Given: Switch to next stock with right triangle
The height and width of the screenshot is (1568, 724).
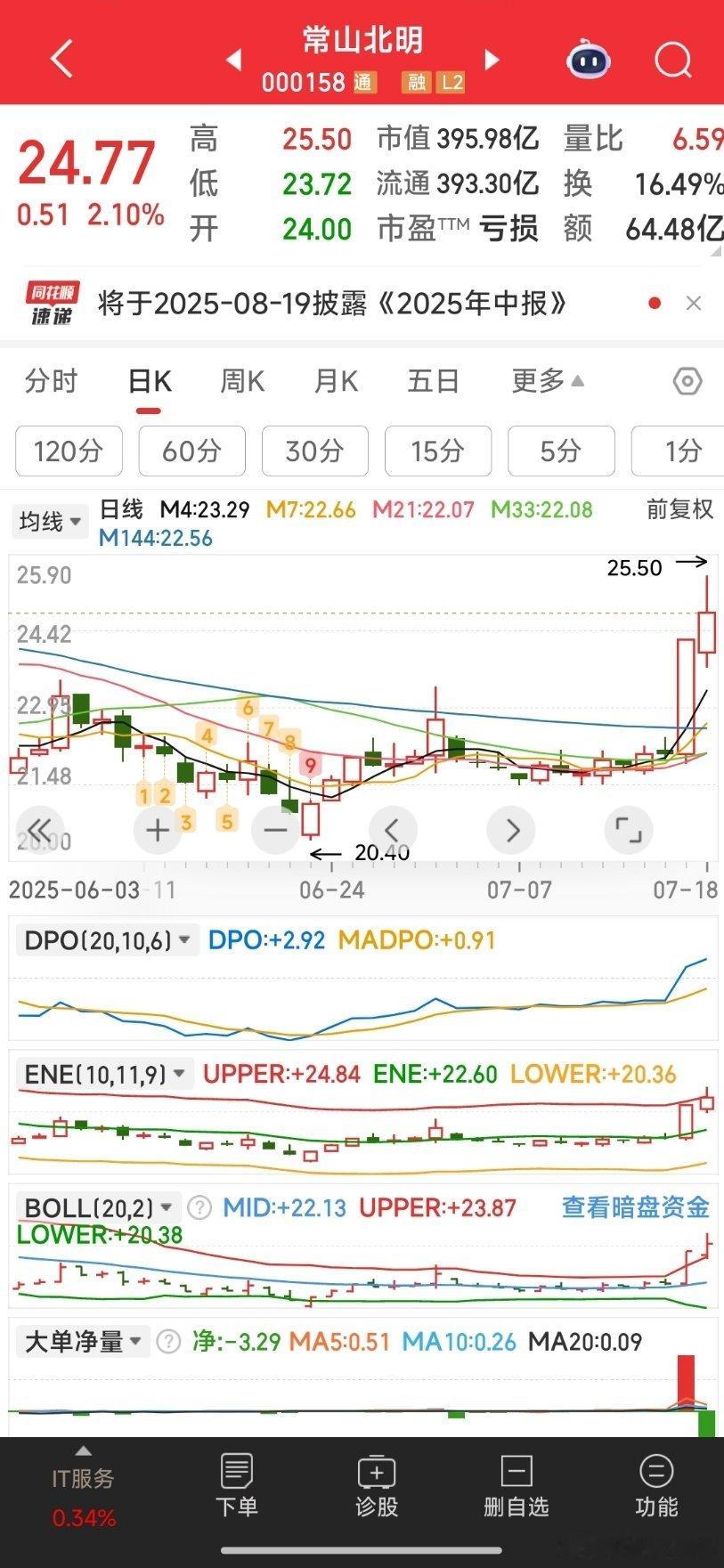Looking at the screenshot, I should [x=492, y=61].
